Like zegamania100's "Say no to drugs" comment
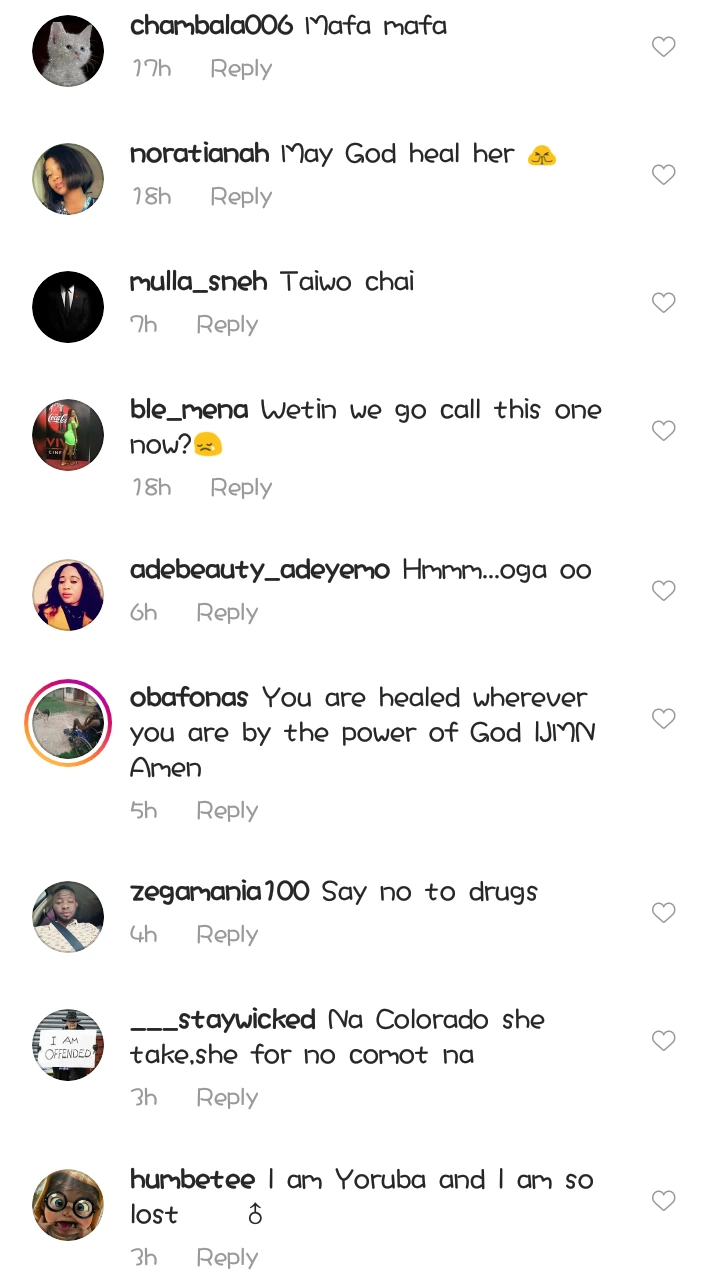The image size is (720, 1274). tap(664, 913)
